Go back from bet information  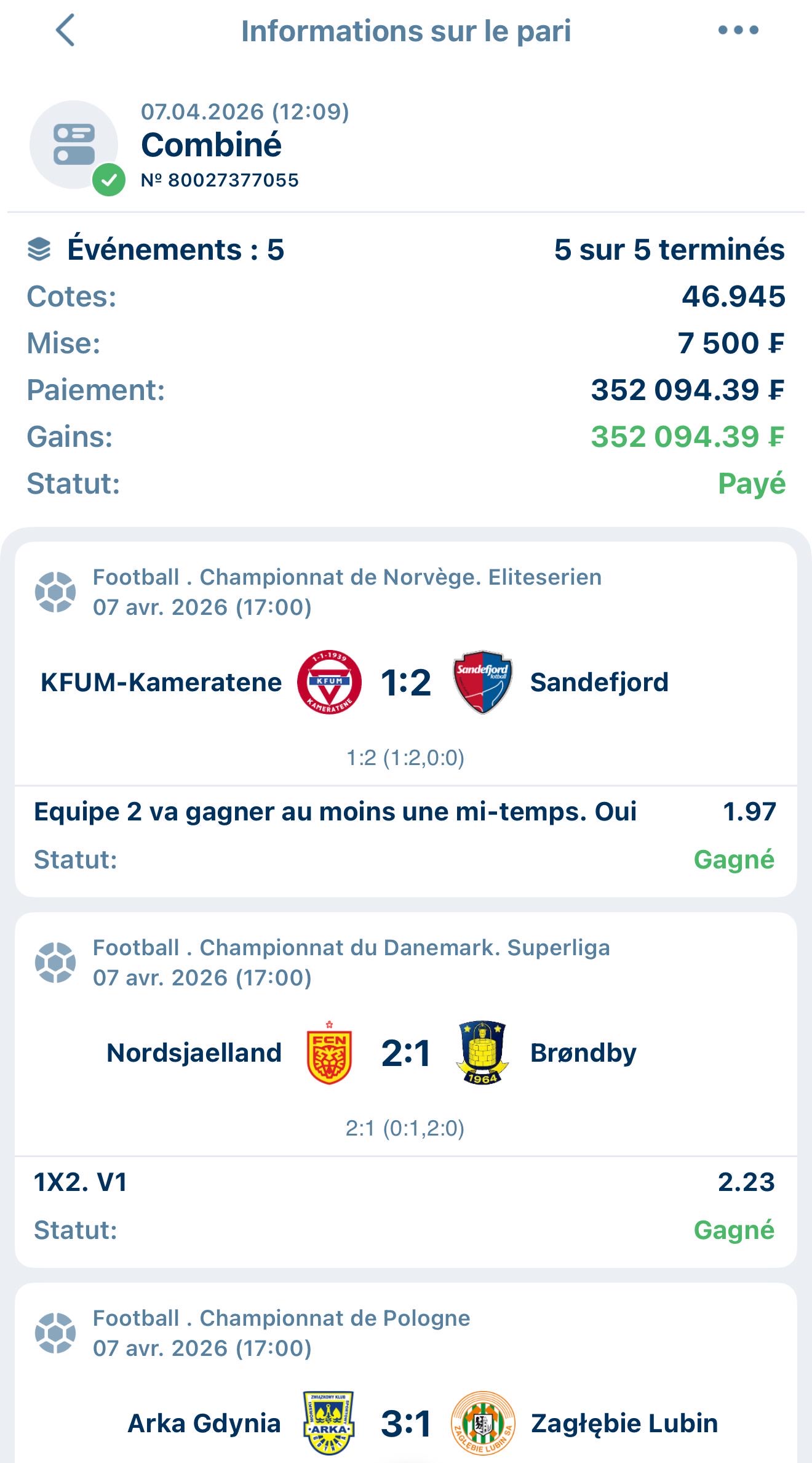click(65, 30)
